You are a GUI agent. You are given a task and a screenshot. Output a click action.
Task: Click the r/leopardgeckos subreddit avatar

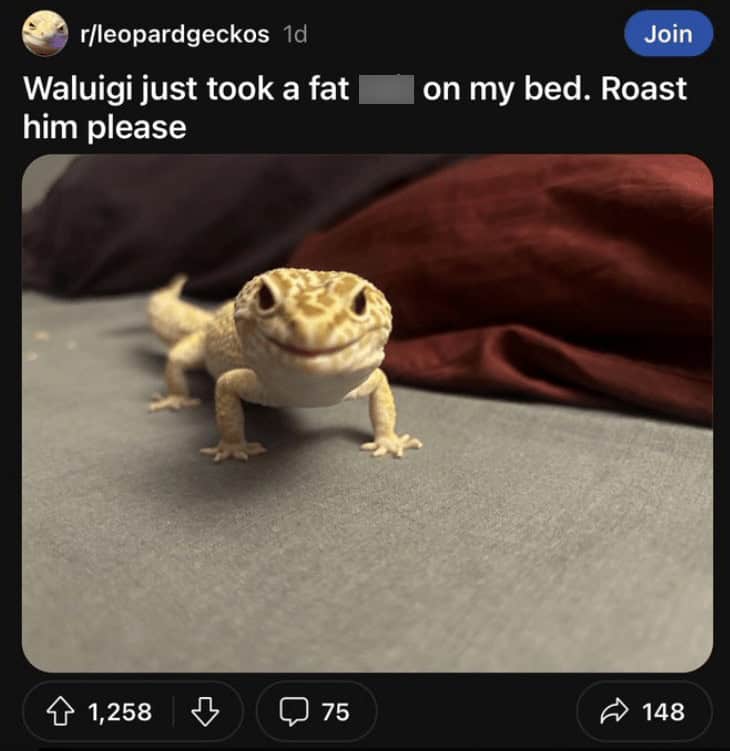click(x=42, y=31)
